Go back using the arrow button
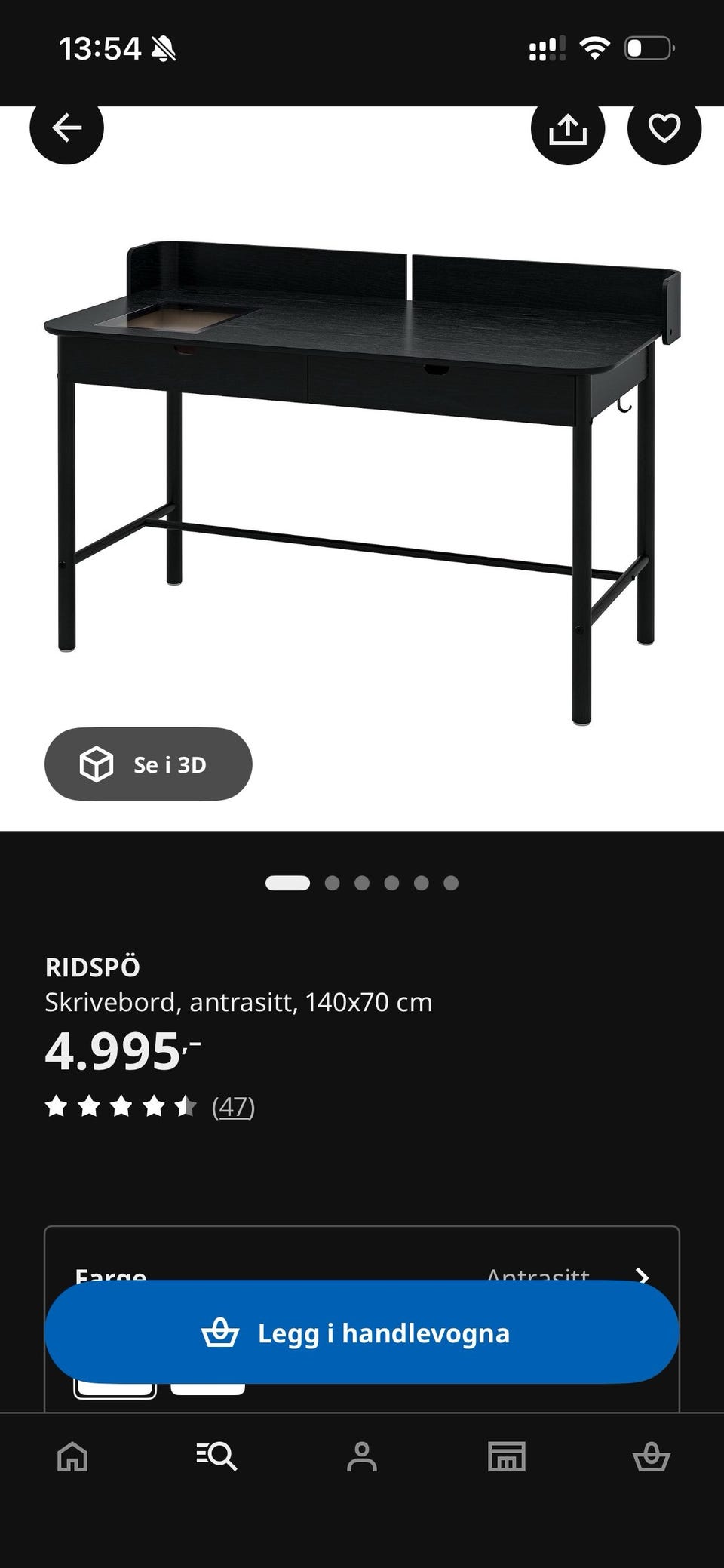The width and height of the screenshot is (724, 1568). (66, 128)
